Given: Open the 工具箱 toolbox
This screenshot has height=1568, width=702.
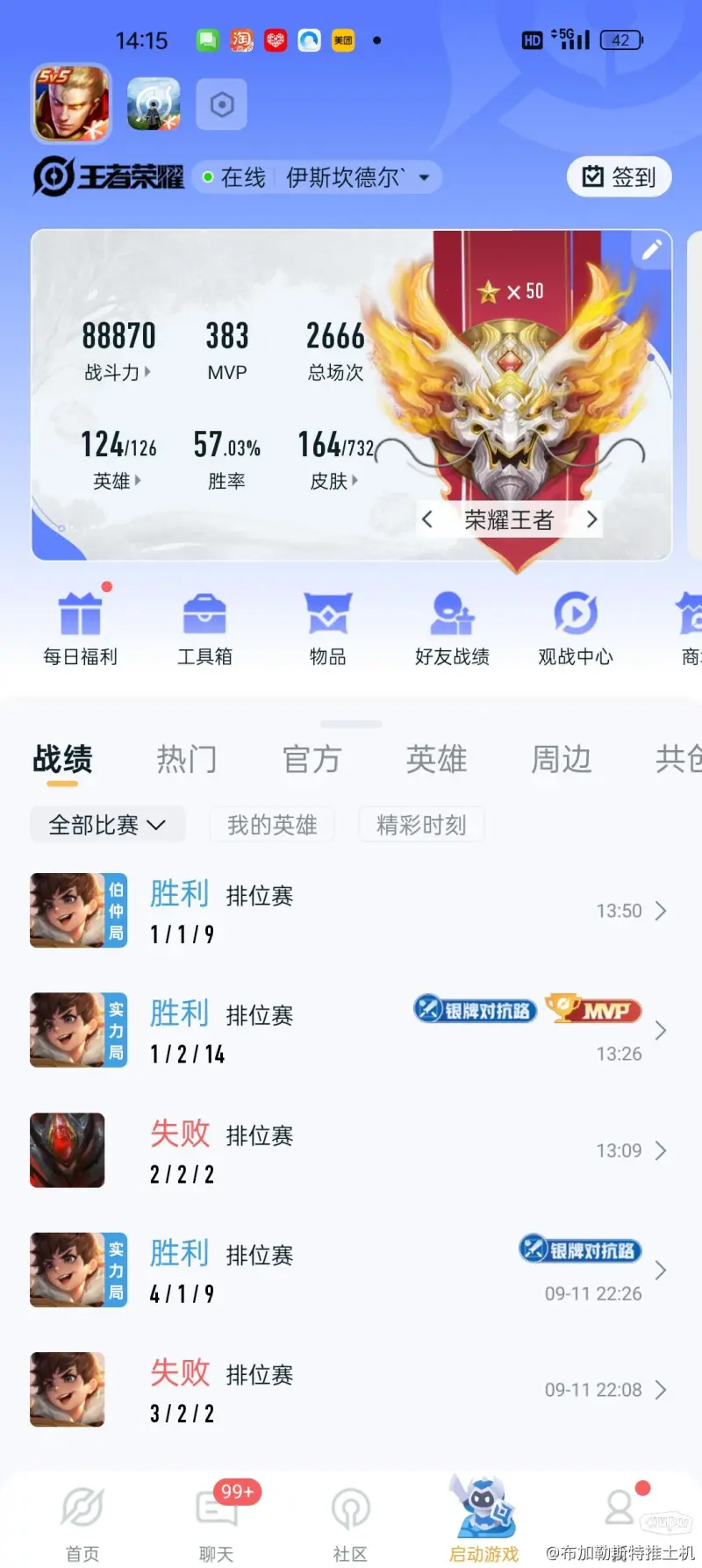Looking at the screenshot, I should click(x=204, y=625).
